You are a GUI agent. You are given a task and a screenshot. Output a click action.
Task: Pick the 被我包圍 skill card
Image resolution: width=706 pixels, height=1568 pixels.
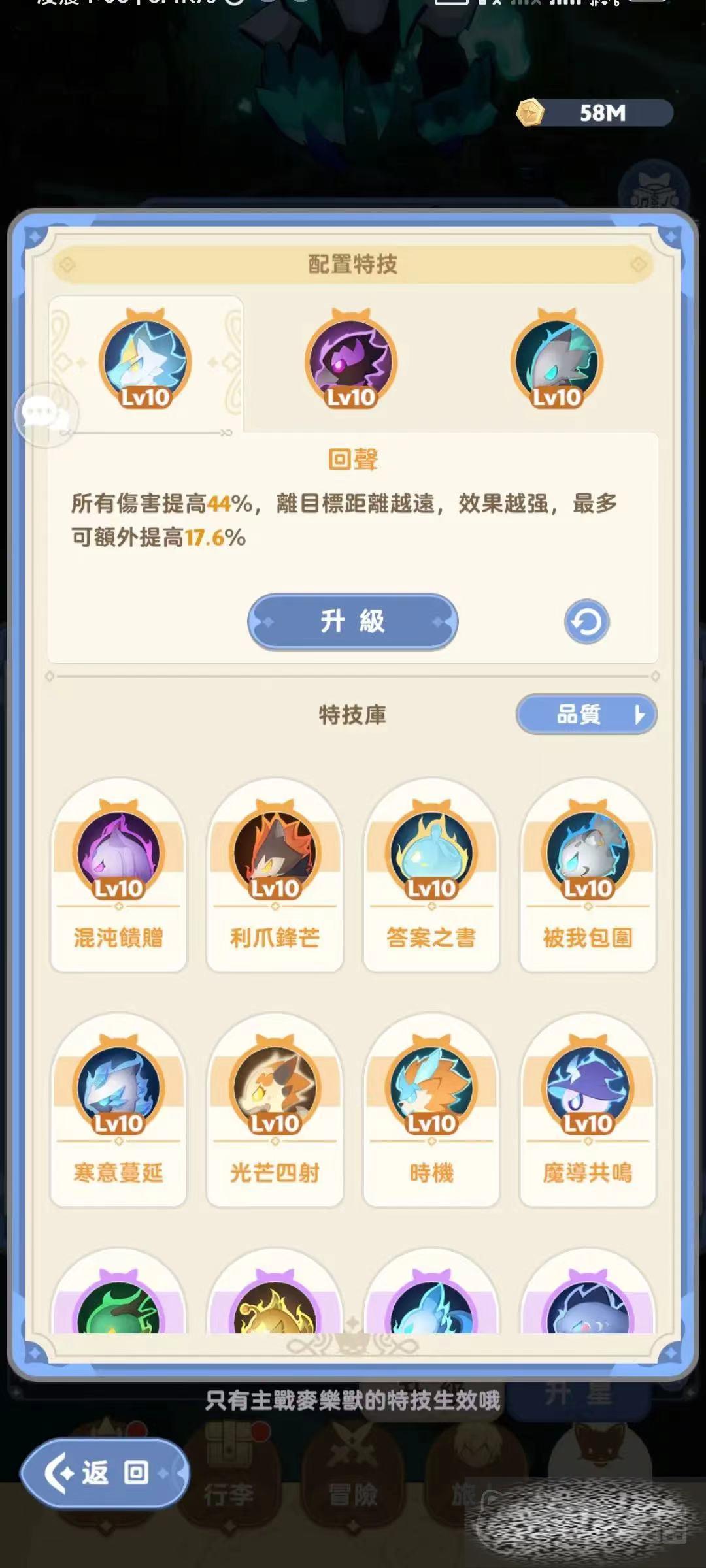pos(588,875)
